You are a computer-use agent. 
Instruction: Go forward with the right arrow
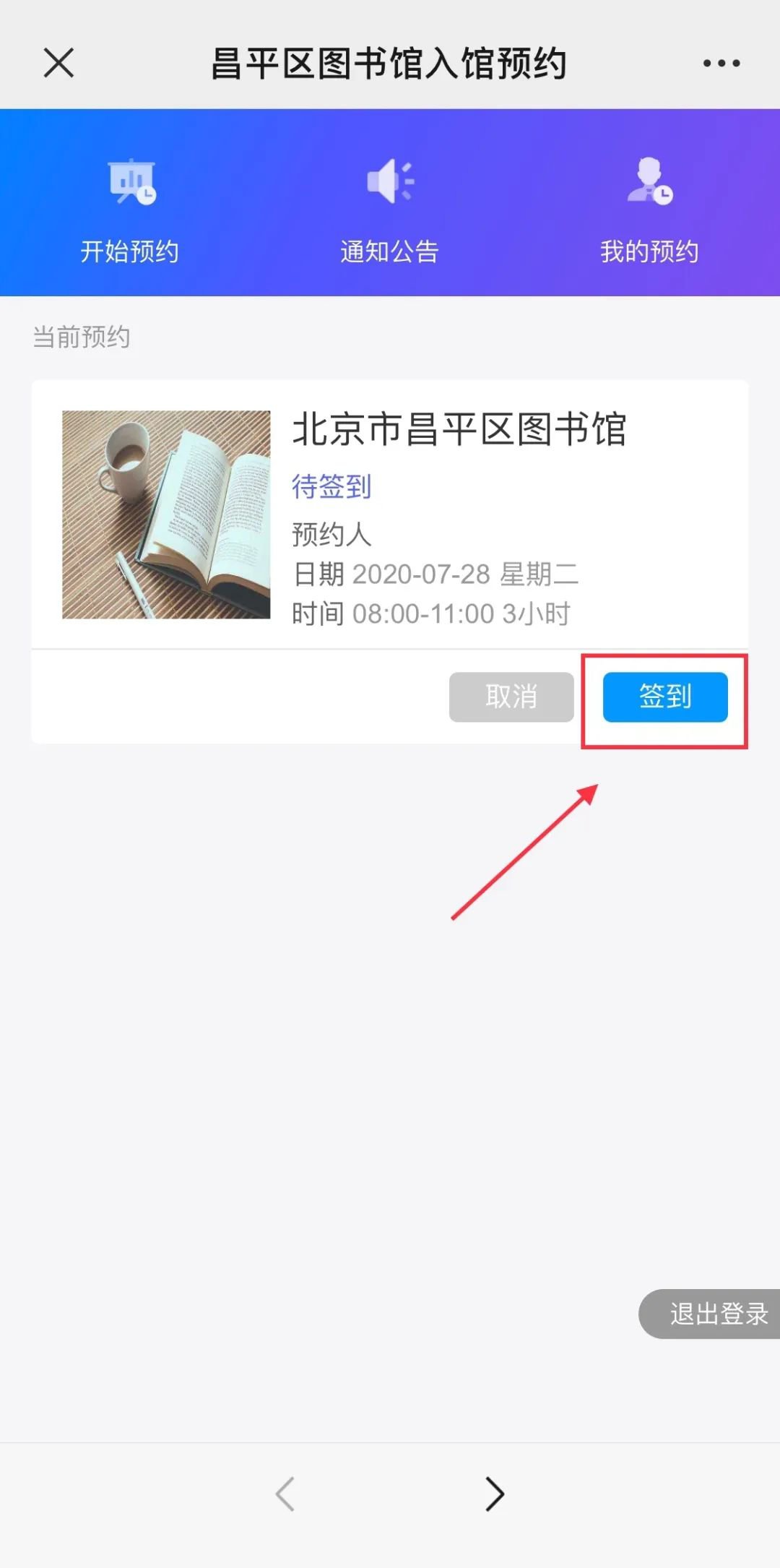[495, 1494]
